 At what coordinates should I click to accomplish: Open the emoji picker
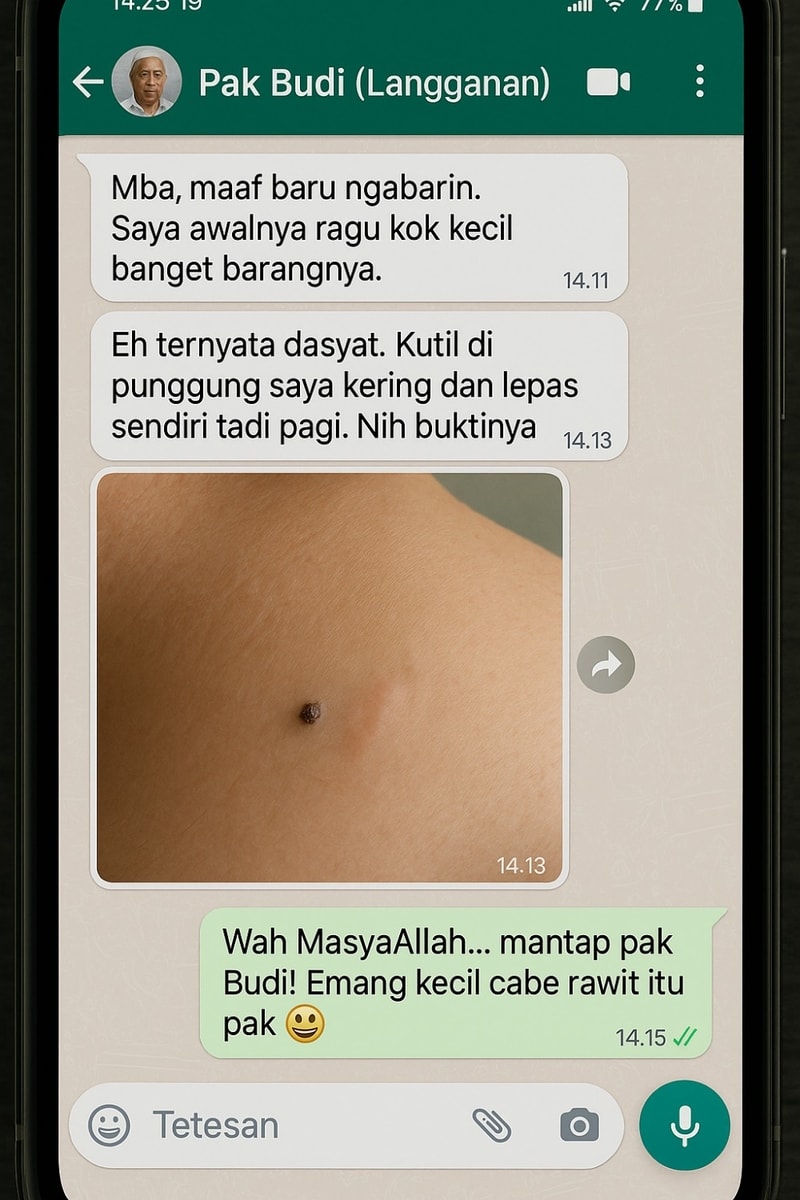(x=109, y=1125)
